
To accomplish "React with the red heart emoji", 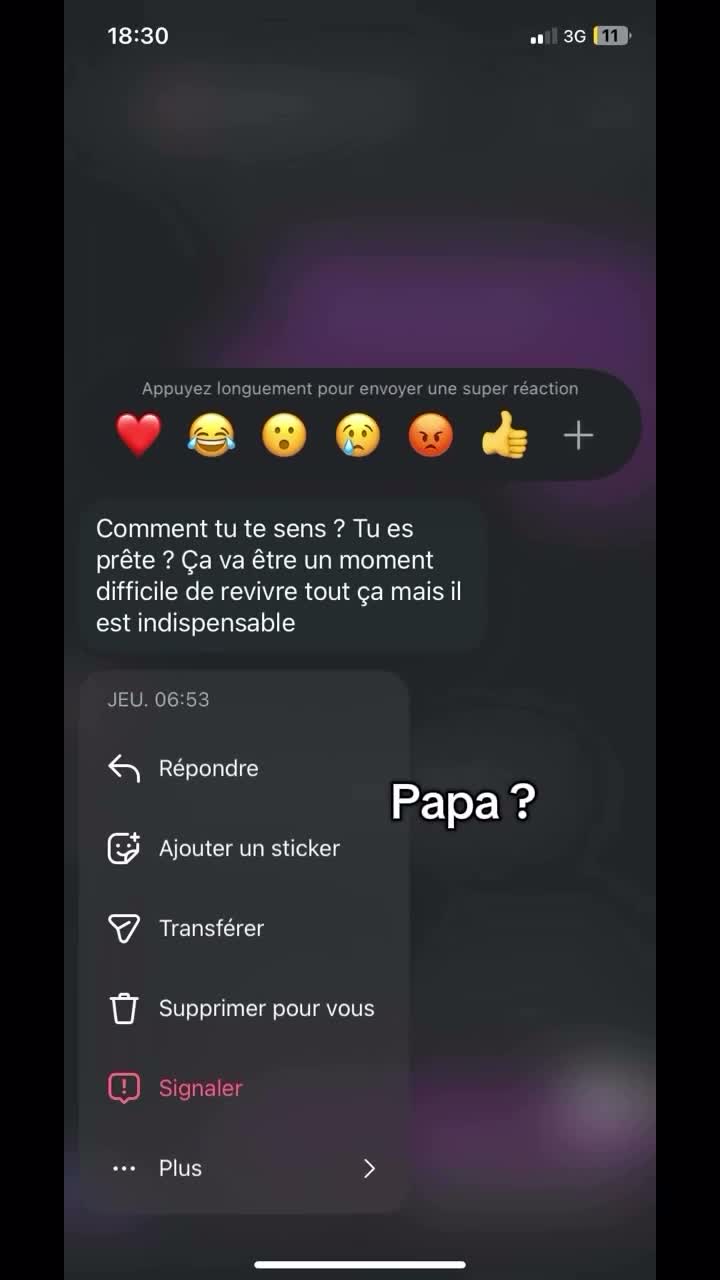I will coord(138,436).
